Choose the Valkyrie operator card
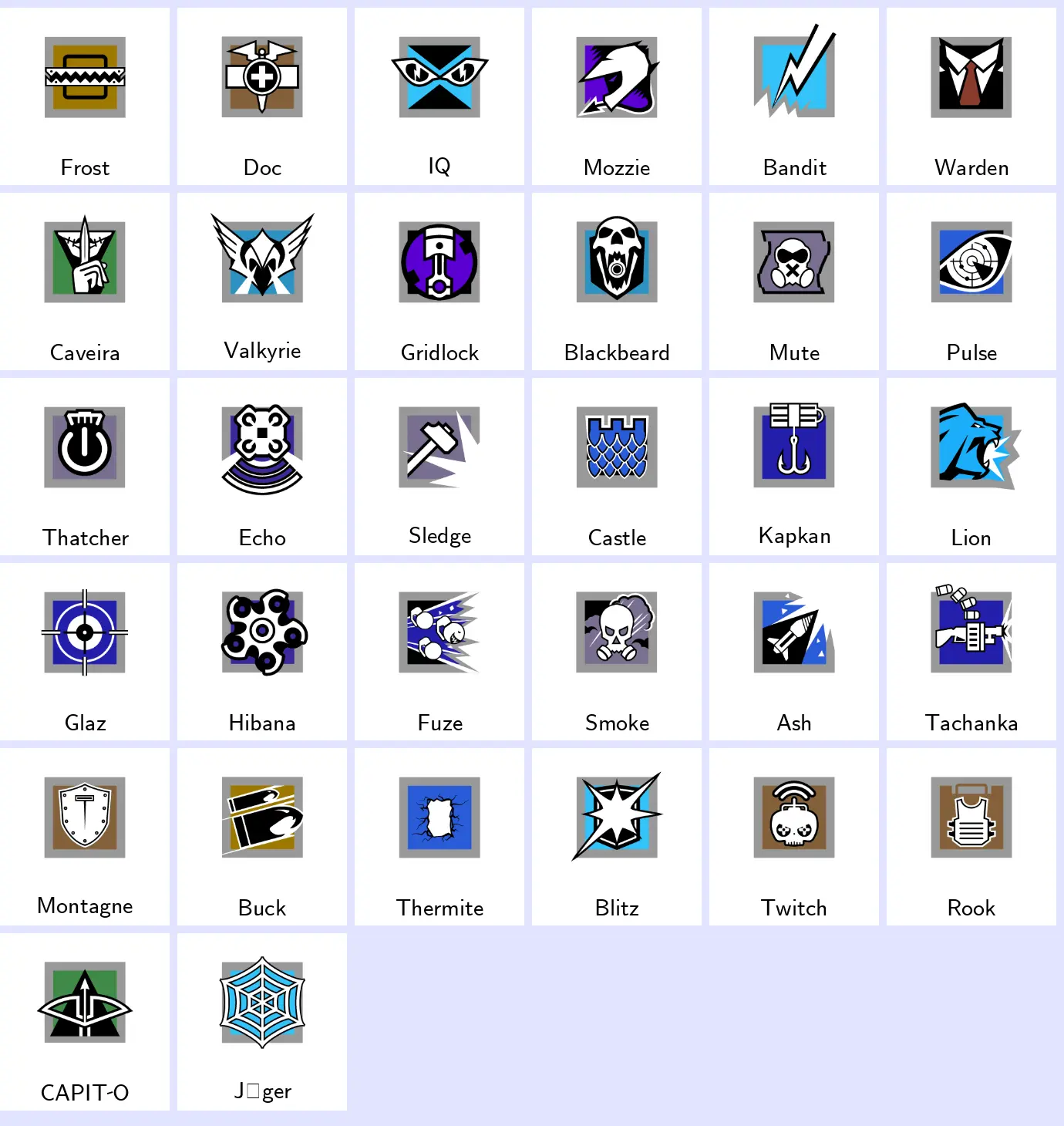The width and height of the screenshot is (1064, 1126). (262, 281)
